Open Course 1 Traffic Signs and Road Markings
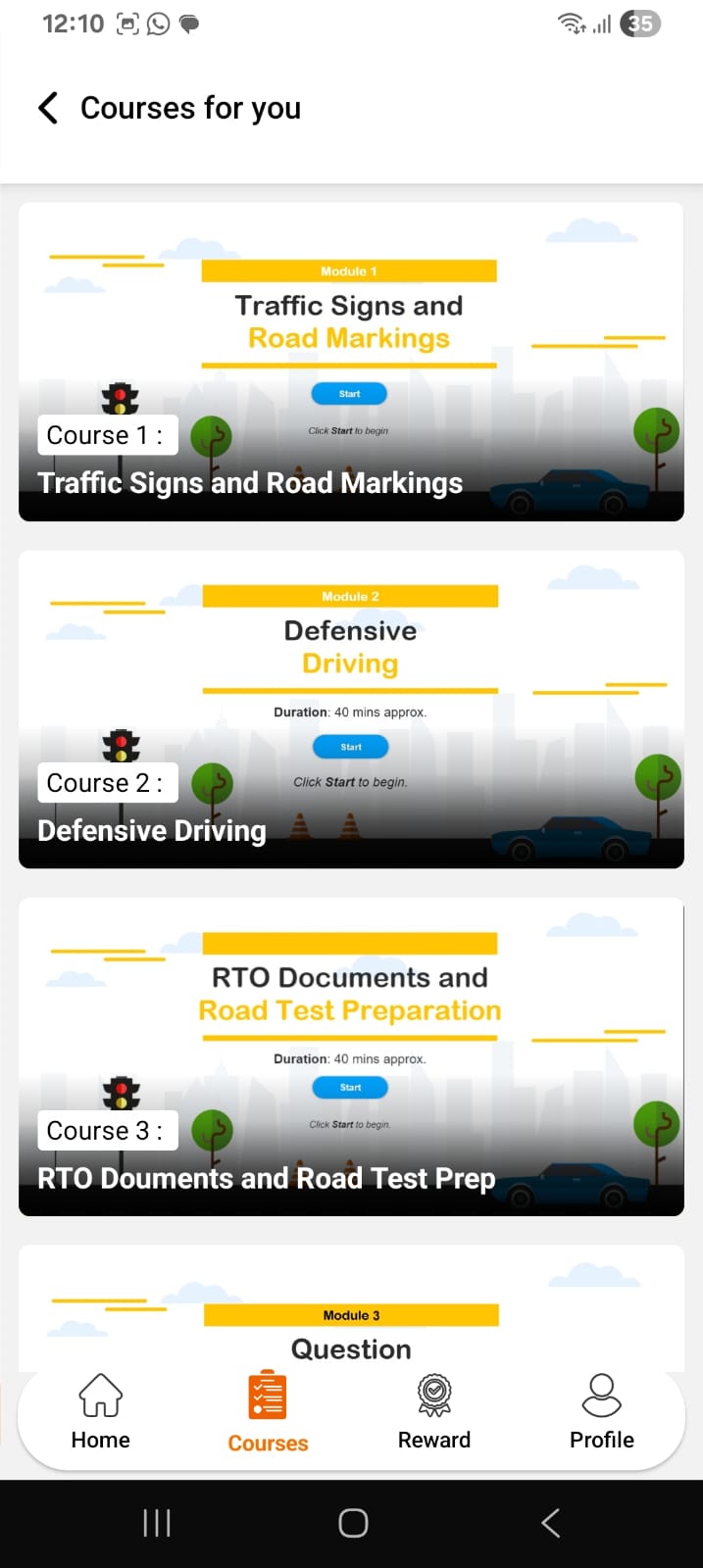 pos(351,362)
